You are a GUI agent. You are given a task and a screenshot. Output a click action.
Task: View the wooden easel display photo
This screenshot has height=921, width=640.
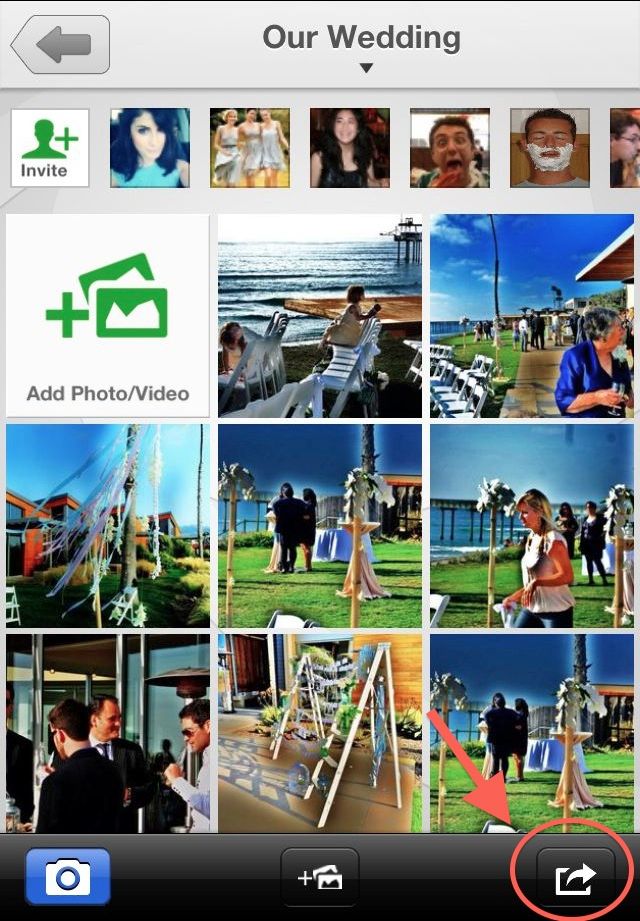320,732
